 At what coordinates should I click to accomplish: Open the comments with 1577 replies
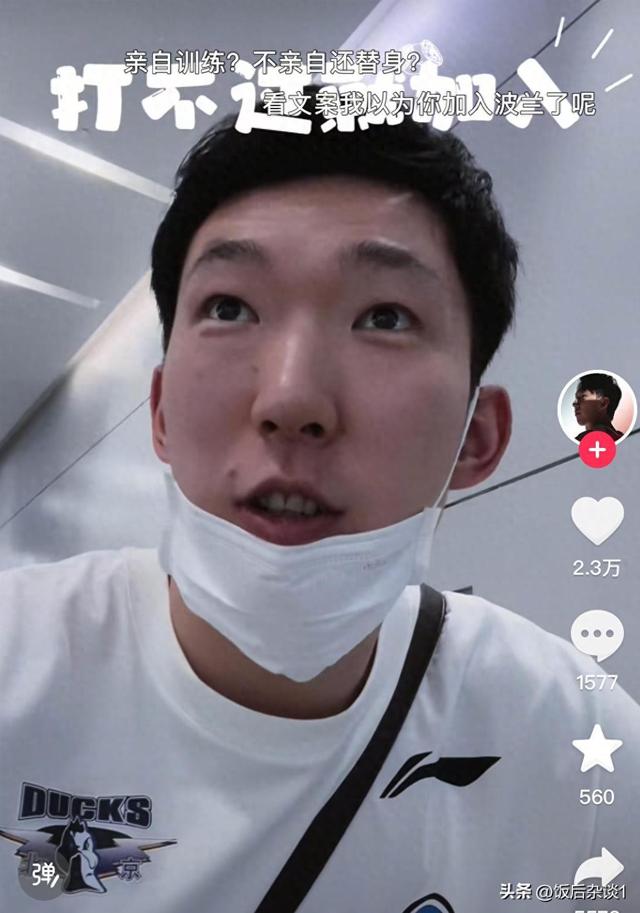pos(597,636)
